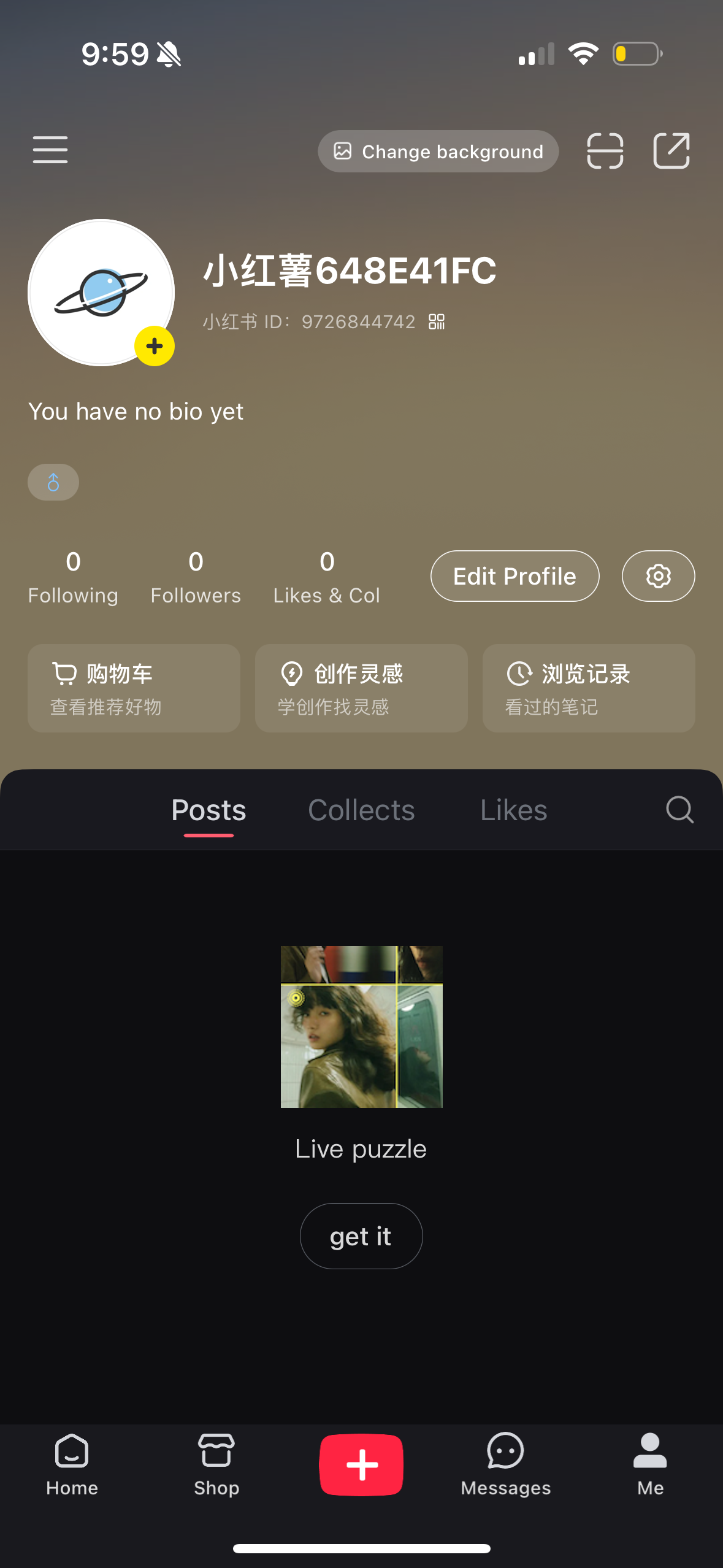Image resolution: width=723 pixels, height=1568 pixels.
Task: Tap the share profile icon
Action: 671,151
